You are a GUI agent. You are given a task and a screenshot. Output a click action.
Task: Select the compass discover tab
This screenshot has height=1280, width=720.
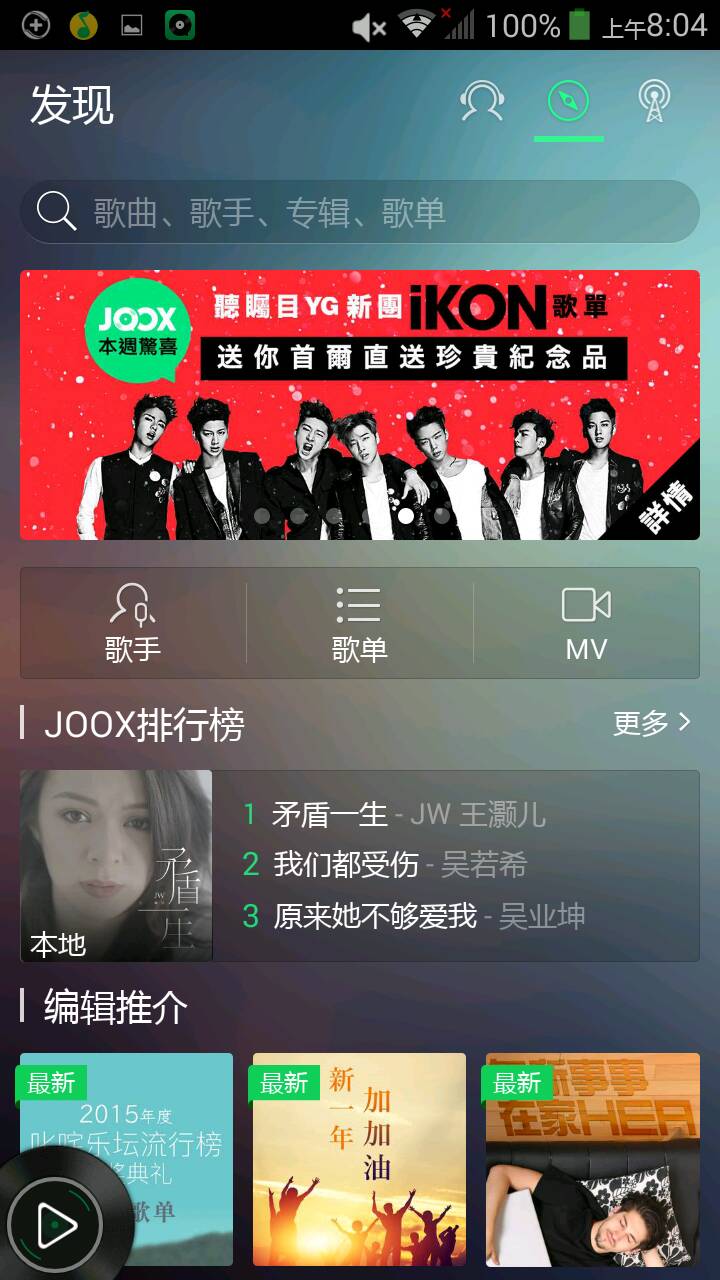(x=568, y=102)
